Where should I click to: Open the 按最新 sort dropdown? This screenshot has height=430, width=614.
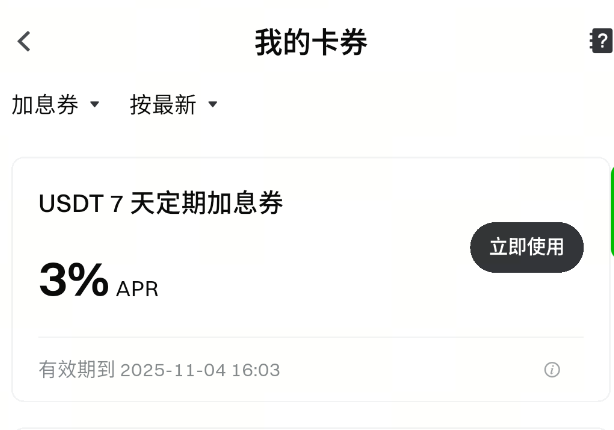click(174, 105)
